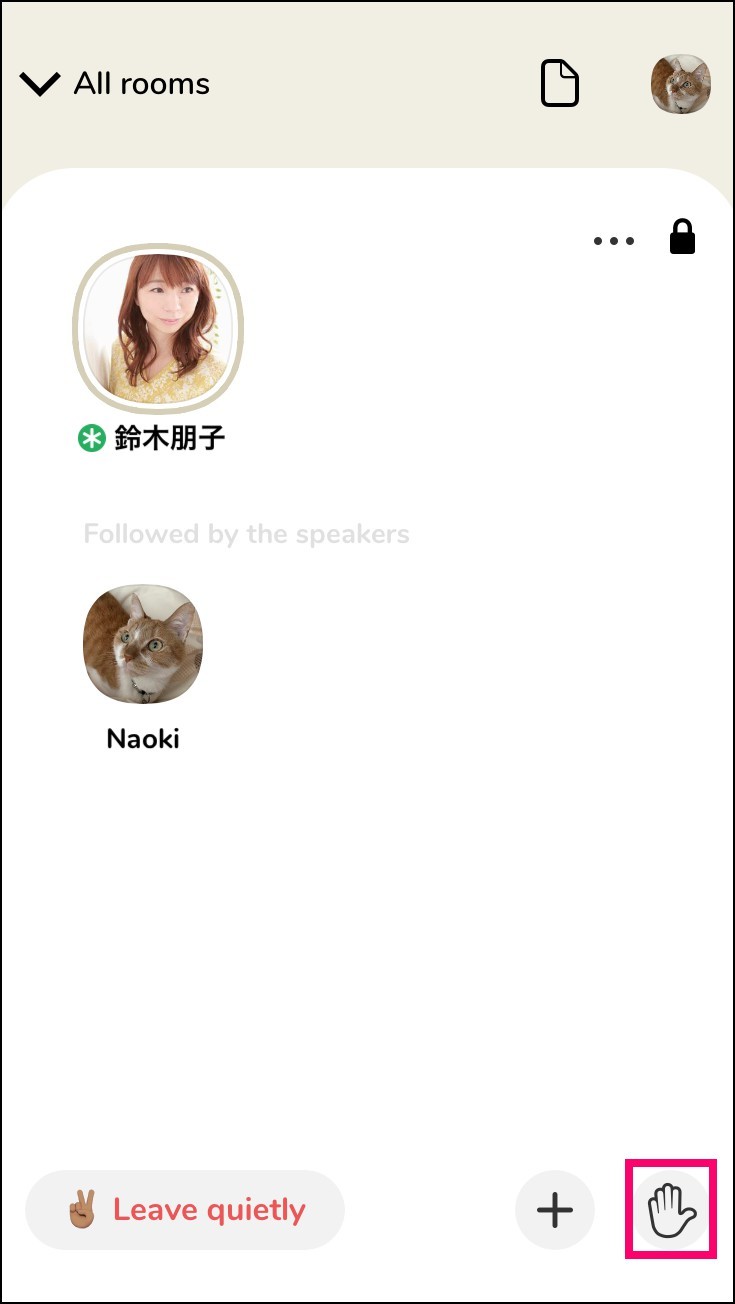This screenshot has width=735, height=1304.
Task: Open Naoki's profile in audience
Action: [x=143, y=646]
